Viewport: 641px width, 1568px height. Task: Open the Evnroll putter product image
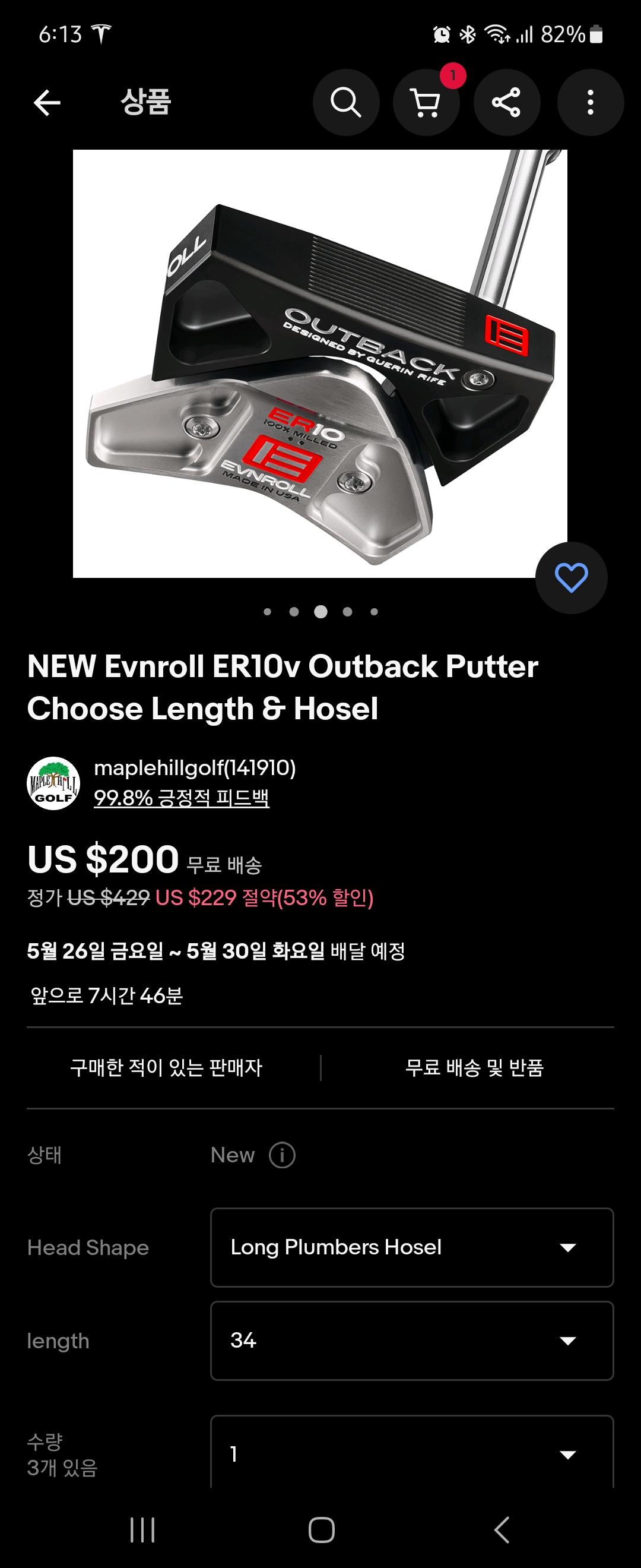click(320, 363)
